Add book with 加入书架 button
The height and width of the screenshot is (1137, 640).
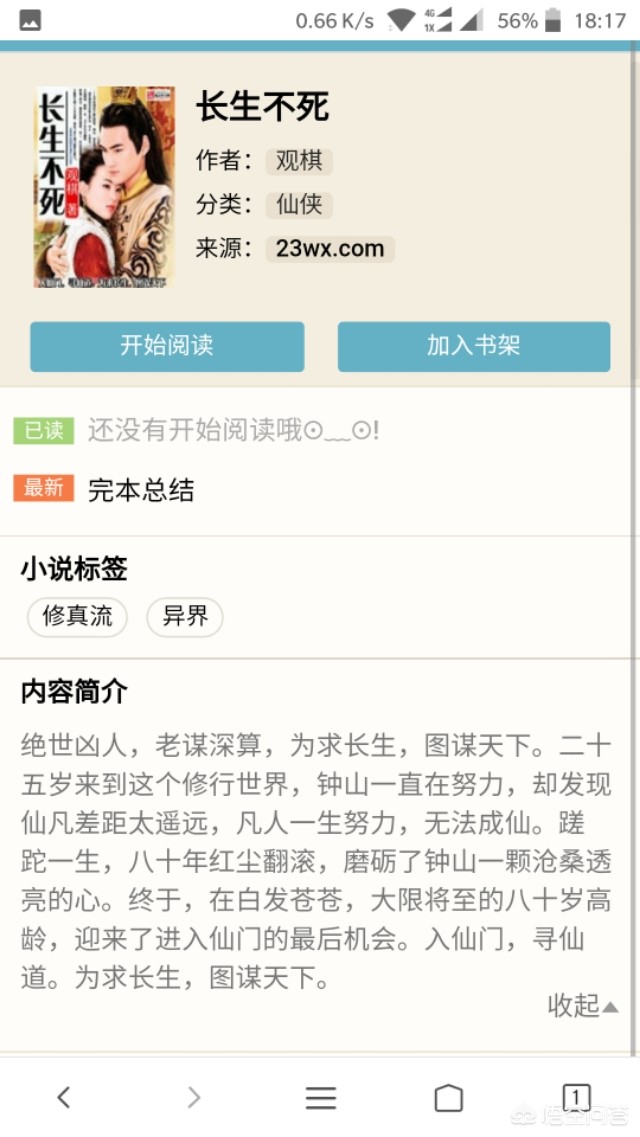coord(473,346)
